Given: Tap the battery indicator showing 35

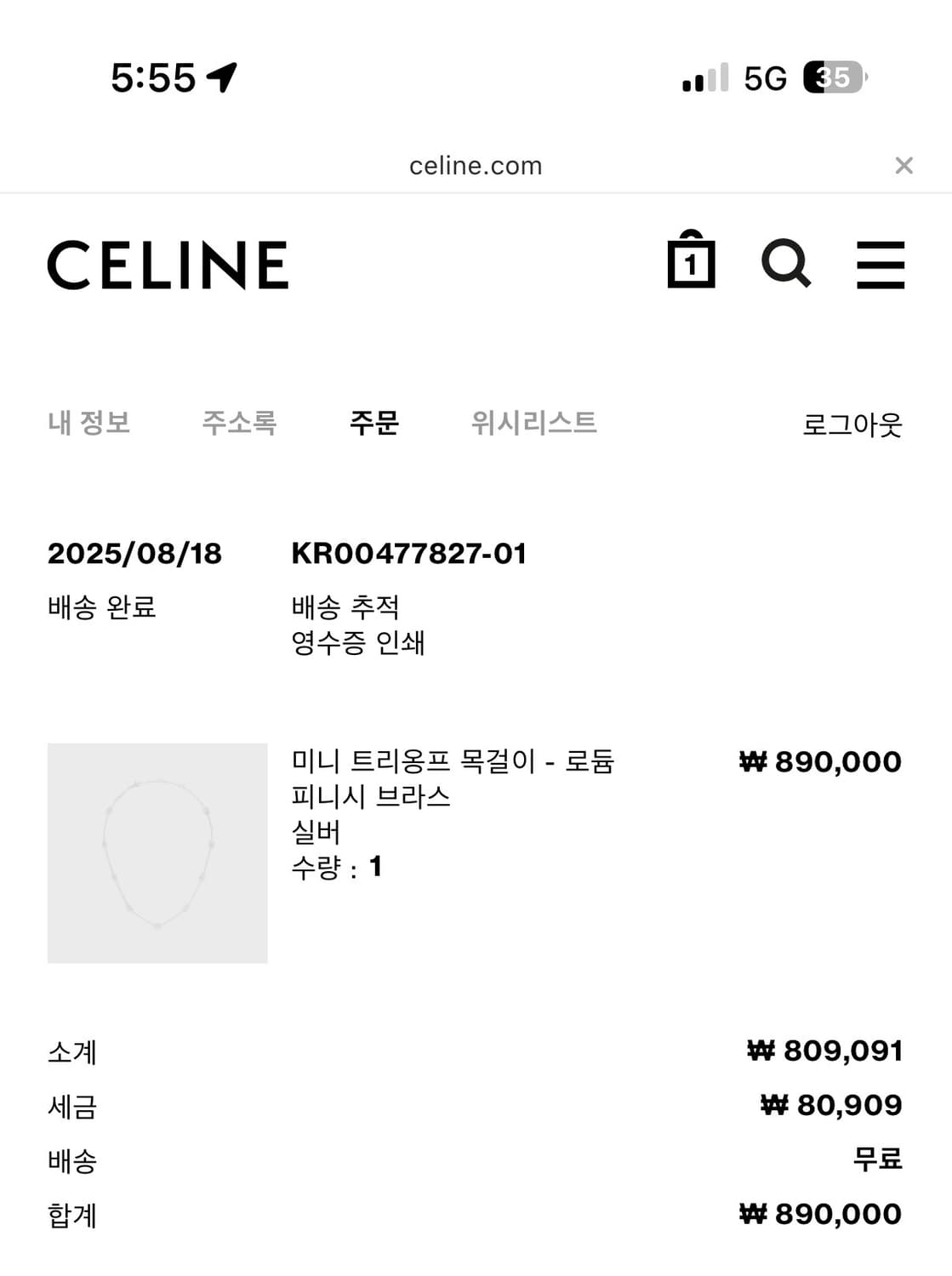Looking at the screenshot, I should tap(831, 77).
